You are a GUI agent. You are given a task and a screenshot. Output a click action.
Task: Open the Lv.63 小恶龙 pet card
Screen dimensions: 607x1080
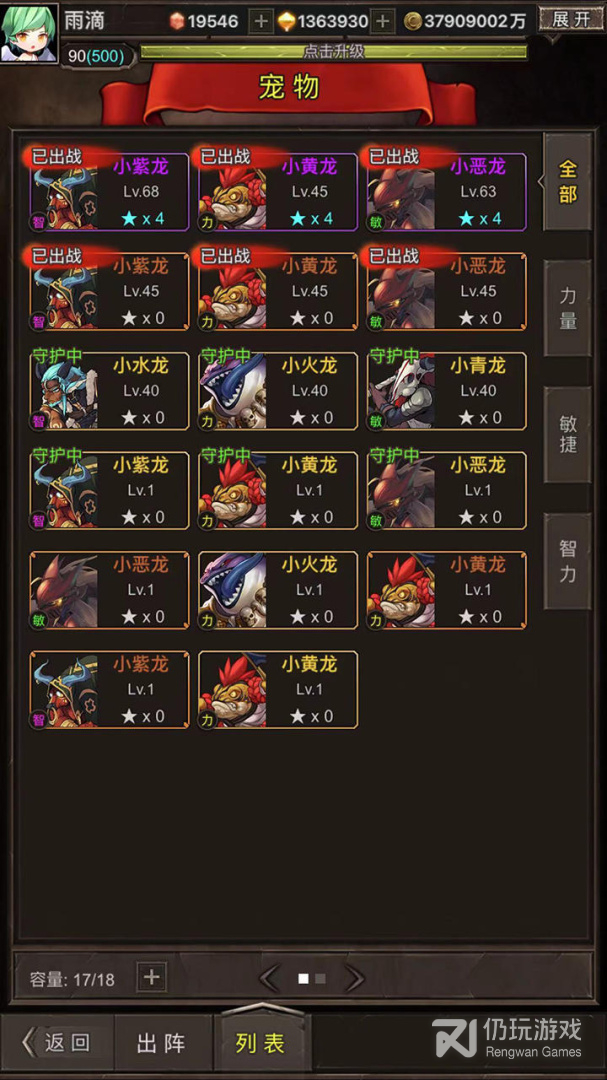(x=446, y=191)
